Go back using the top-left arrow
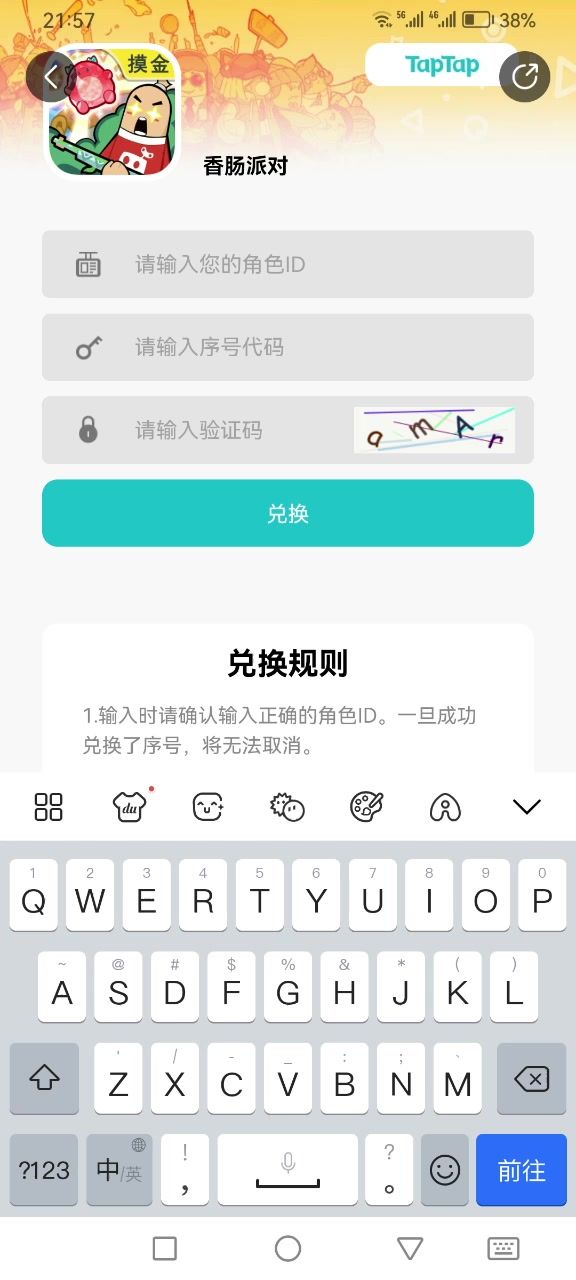Screen dimensions: 576x1280 tap(51, 77)
